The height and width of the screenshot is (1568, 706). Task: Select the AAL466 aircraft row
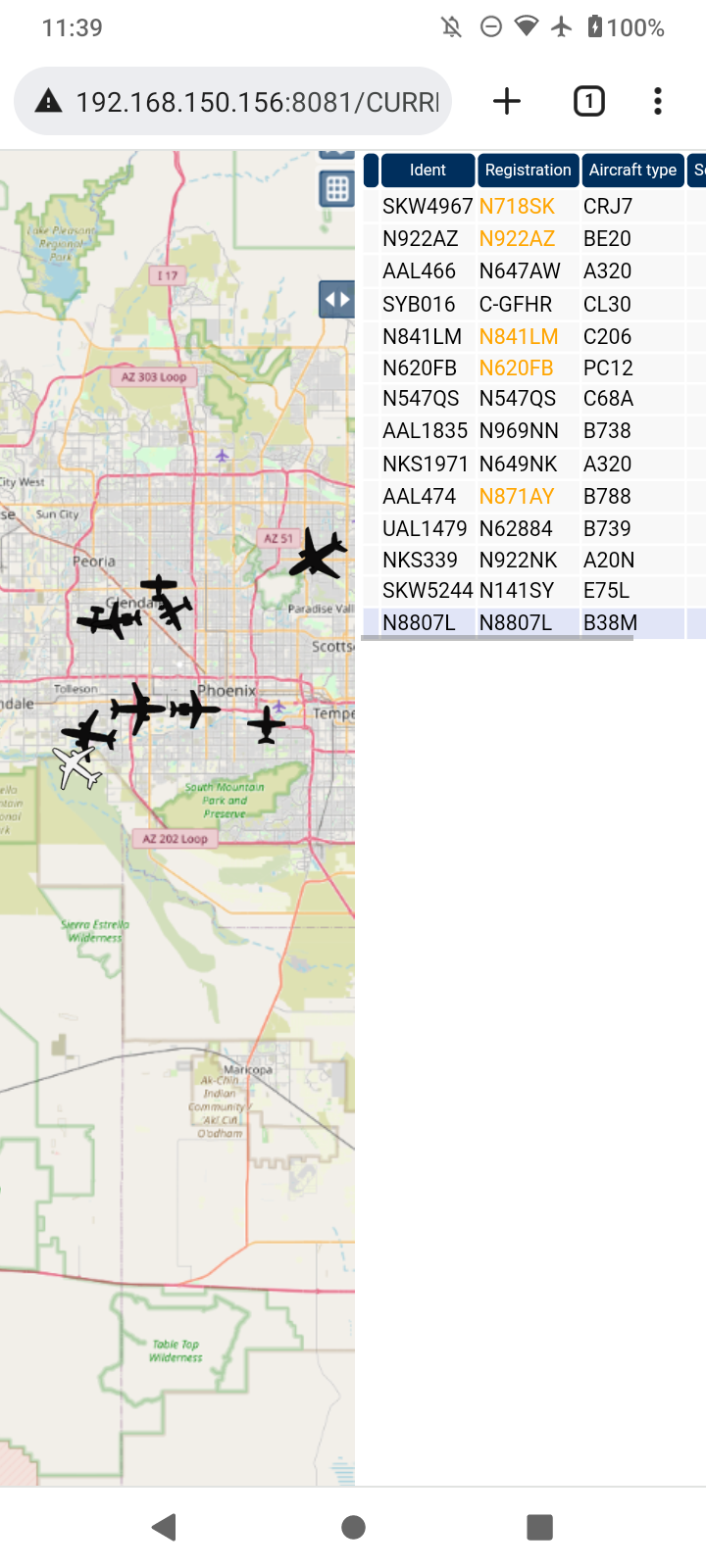coord(534,271)
